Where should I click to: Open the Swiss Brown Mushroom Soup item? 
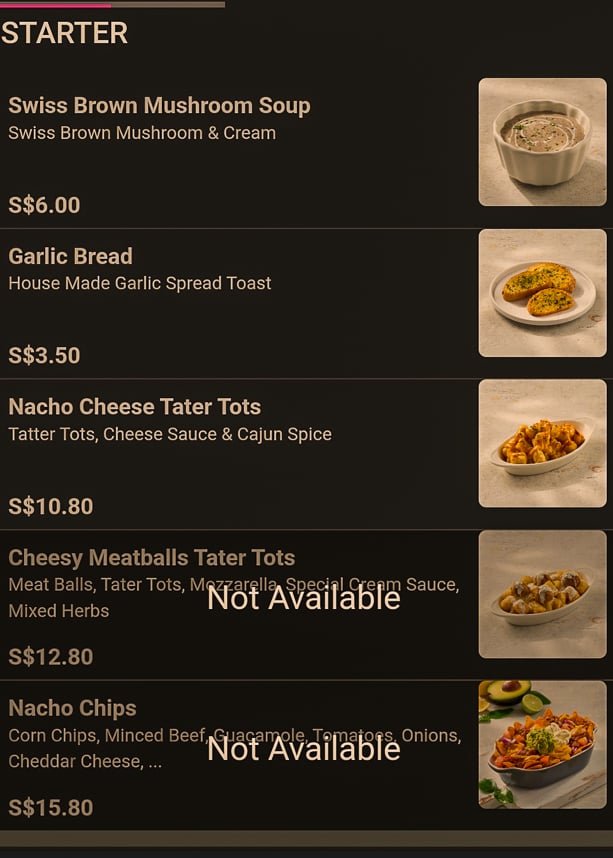(x=160, y=106)
